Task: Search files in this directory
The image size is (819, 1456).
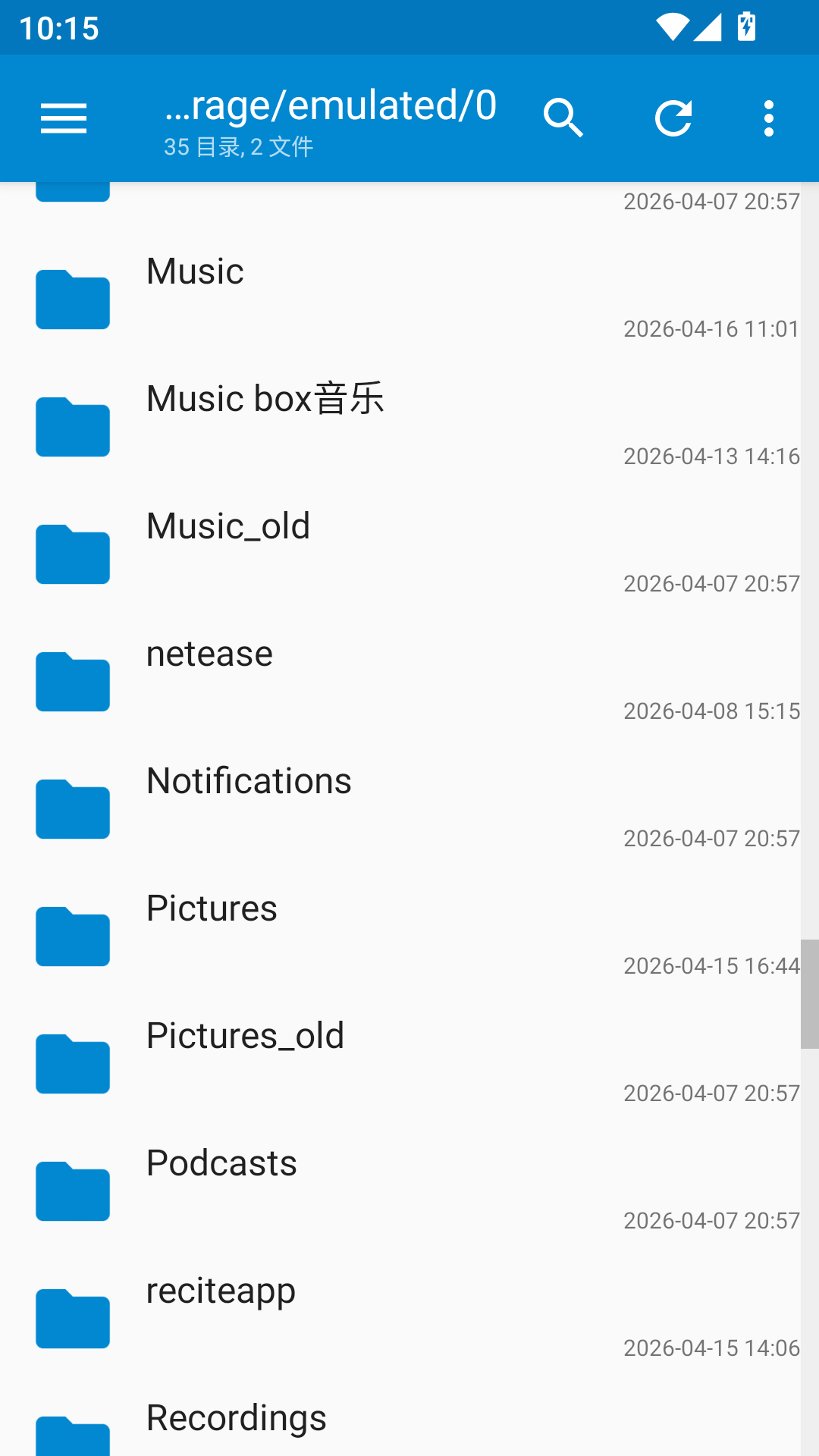Action: [563, 118]
